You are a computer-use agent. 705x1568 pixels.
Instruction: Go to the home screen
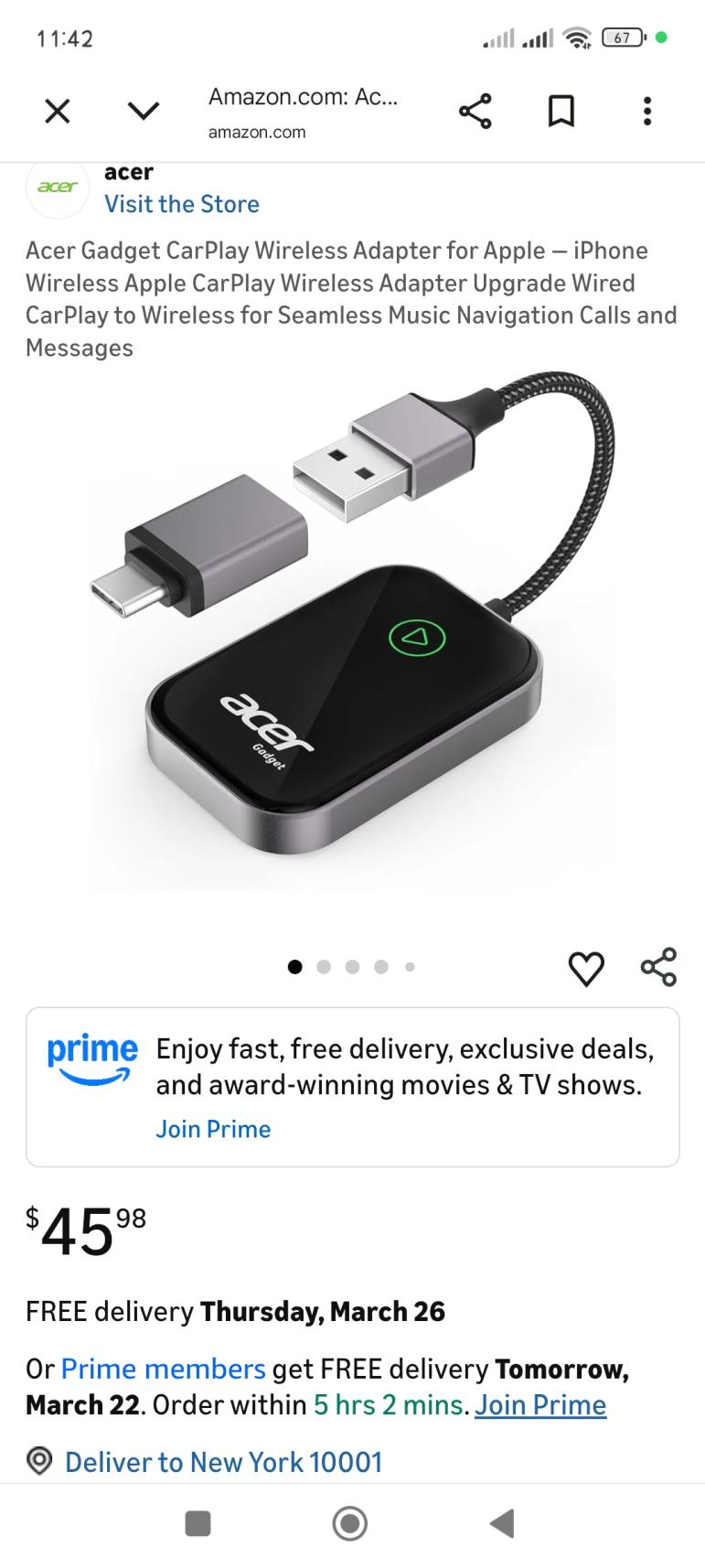[x=349, y=1523]
